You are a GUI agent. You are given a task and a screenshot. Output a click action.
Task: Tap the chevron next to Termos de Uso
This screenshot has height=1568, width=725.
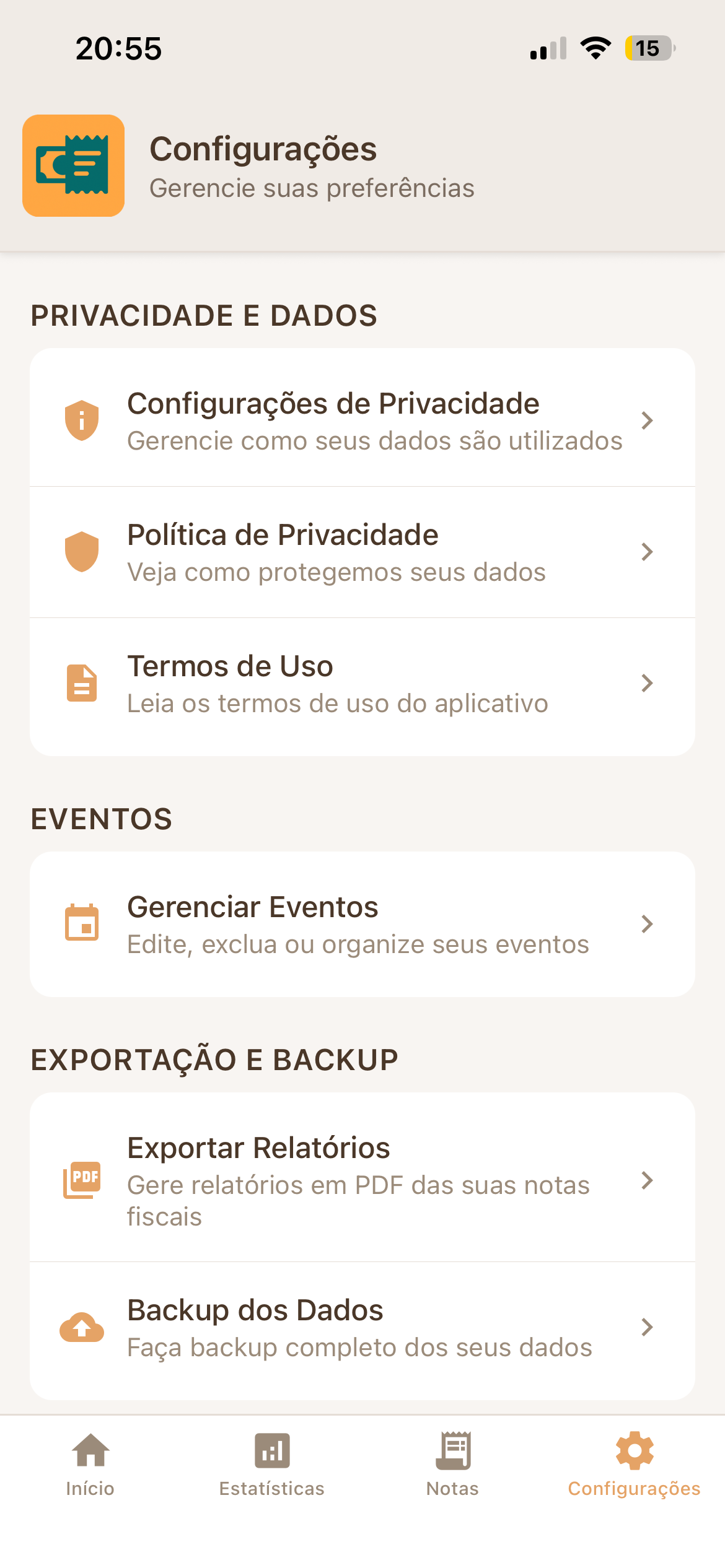coord(647,683)
